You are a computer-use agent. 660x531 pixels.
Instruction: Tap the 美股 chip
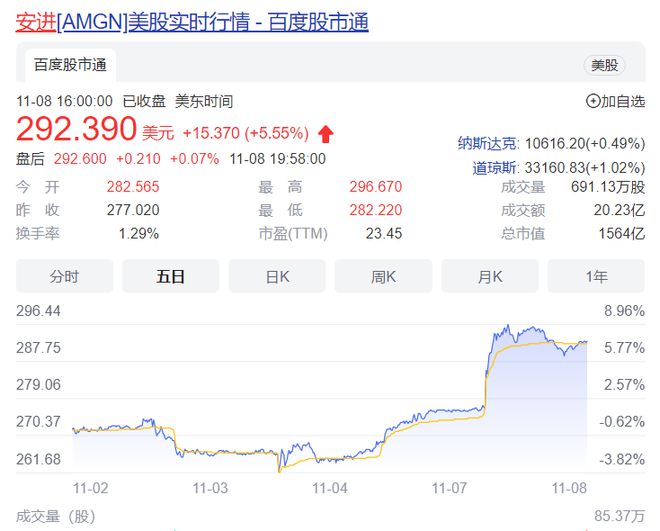(605, 65)
